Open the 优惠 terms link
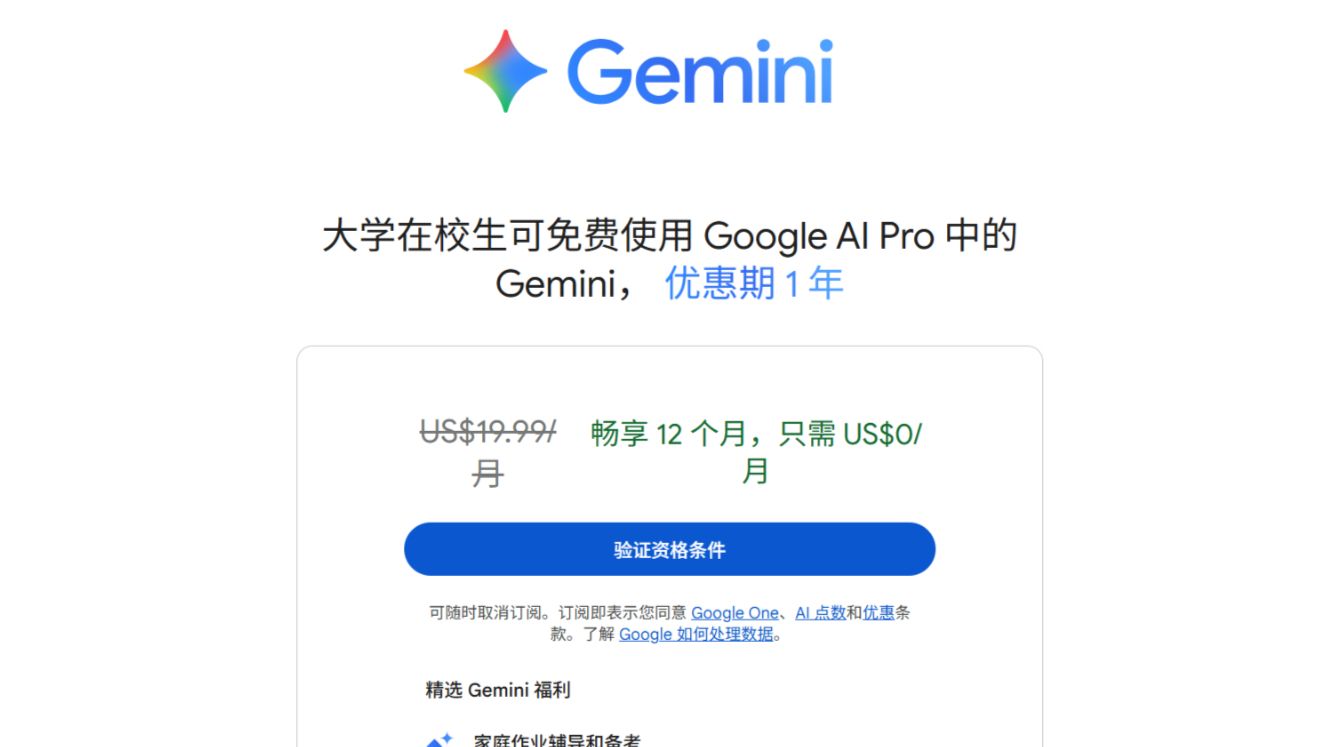This screenshot has height=747, width=1328. click(878, 613)
